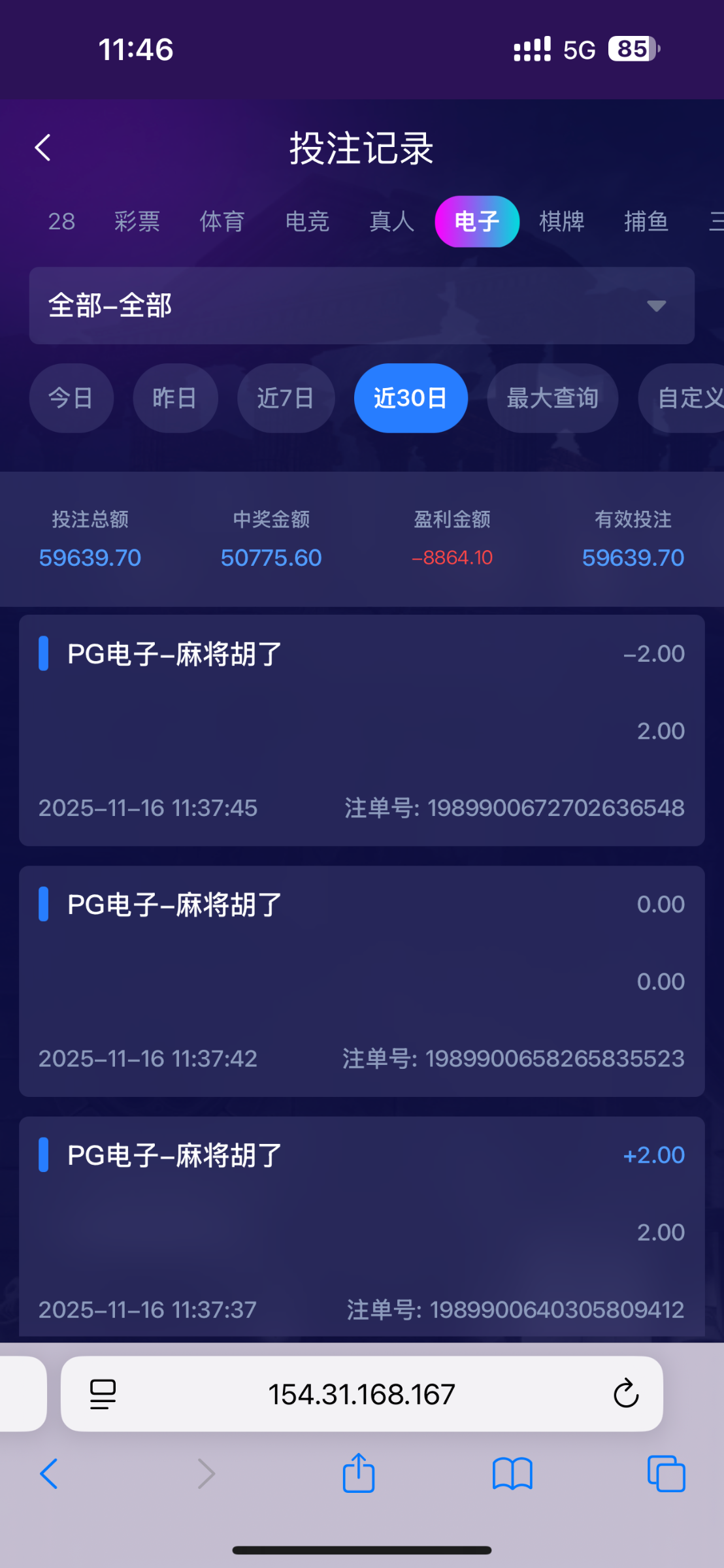Open the 棋牌 category tab
This screenshot has width=724, height=1568.
[562, 221]
